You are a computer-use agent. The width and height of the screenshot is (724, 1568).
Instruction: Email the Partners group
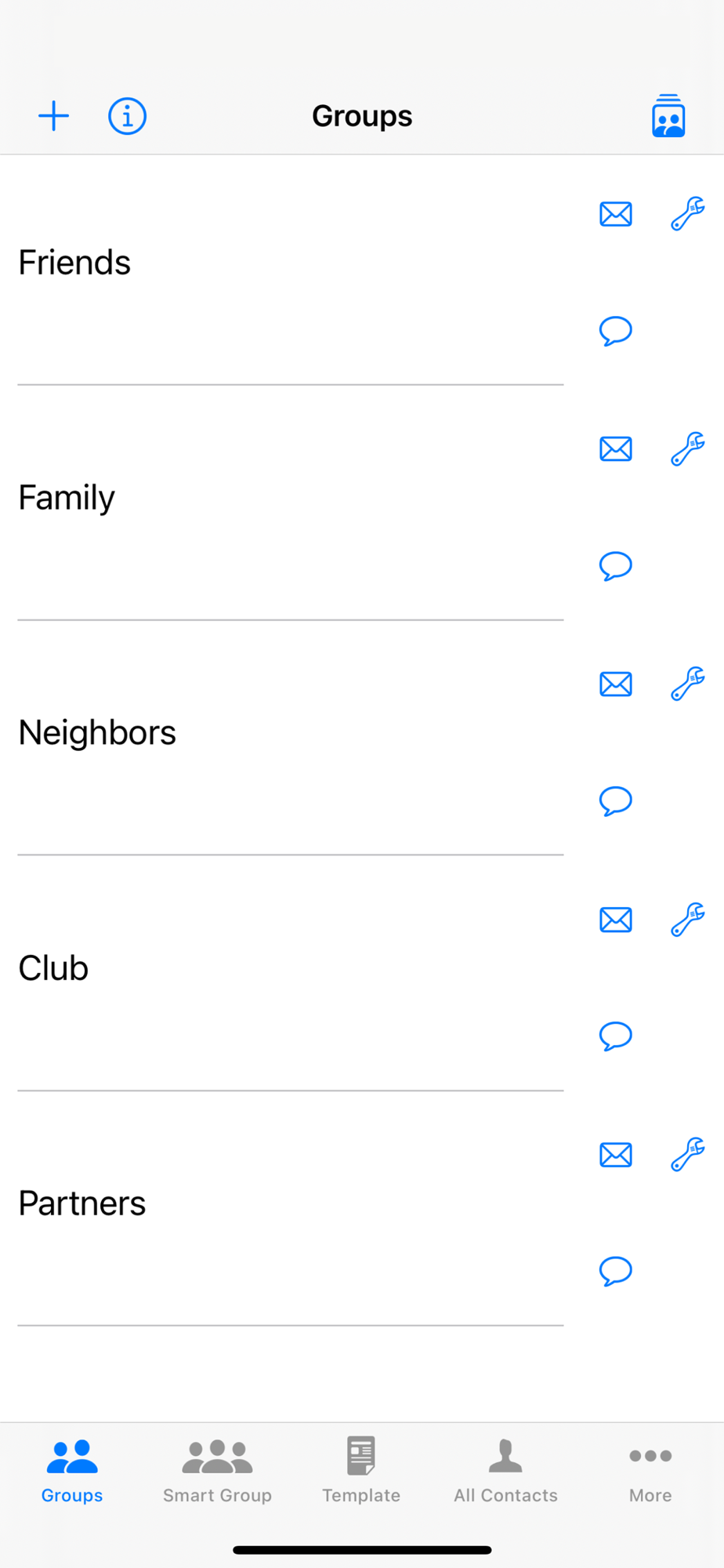click(x=616, y=1155)
